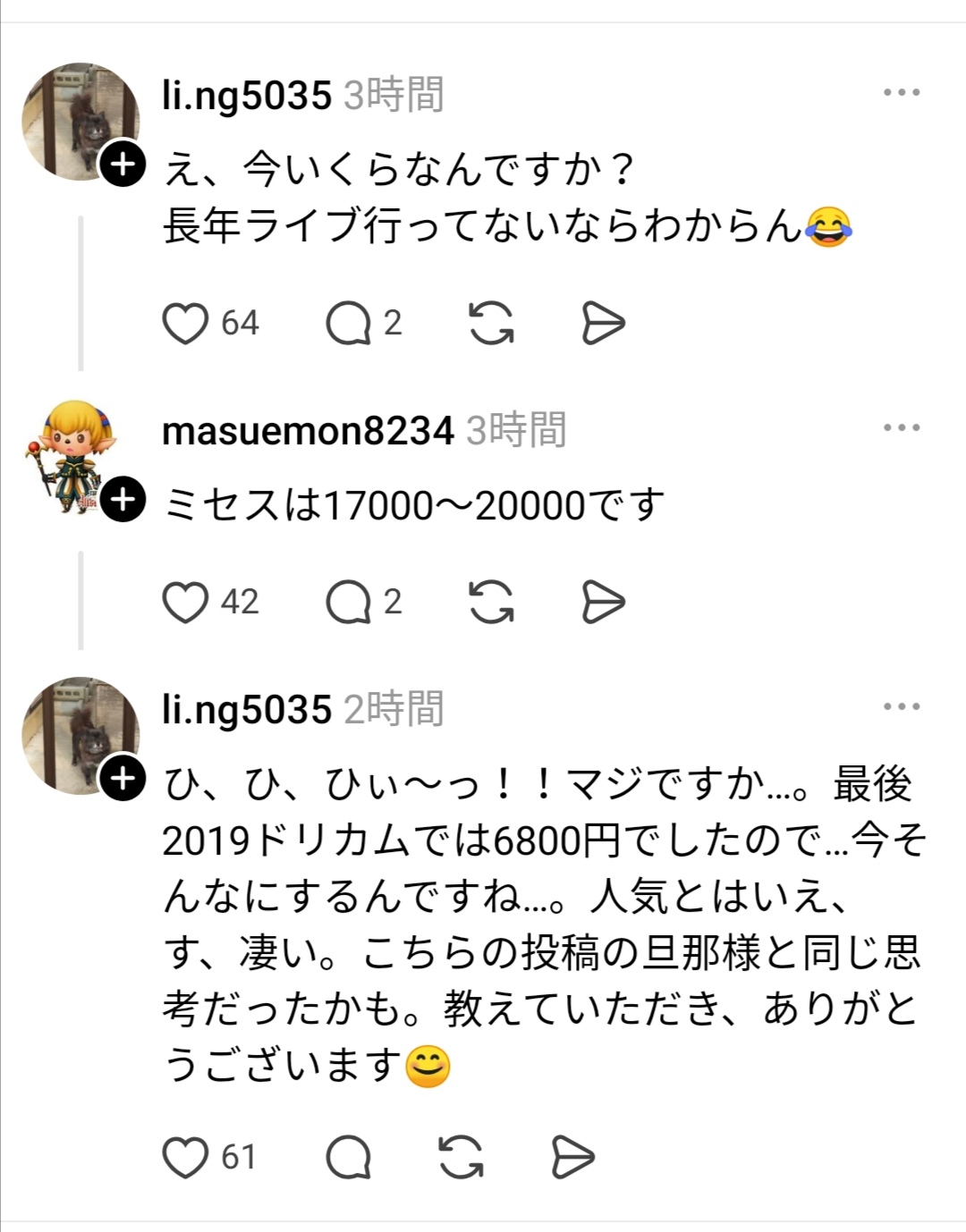Like li.ng5035's comment with 64 likes

pyautogui.click(x=185, y=324)
